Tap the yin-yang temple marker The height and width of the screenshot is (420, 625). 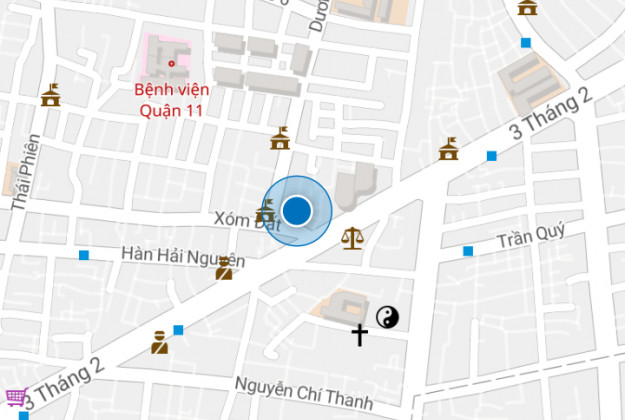pyautogui.click(x=387, y=318)
